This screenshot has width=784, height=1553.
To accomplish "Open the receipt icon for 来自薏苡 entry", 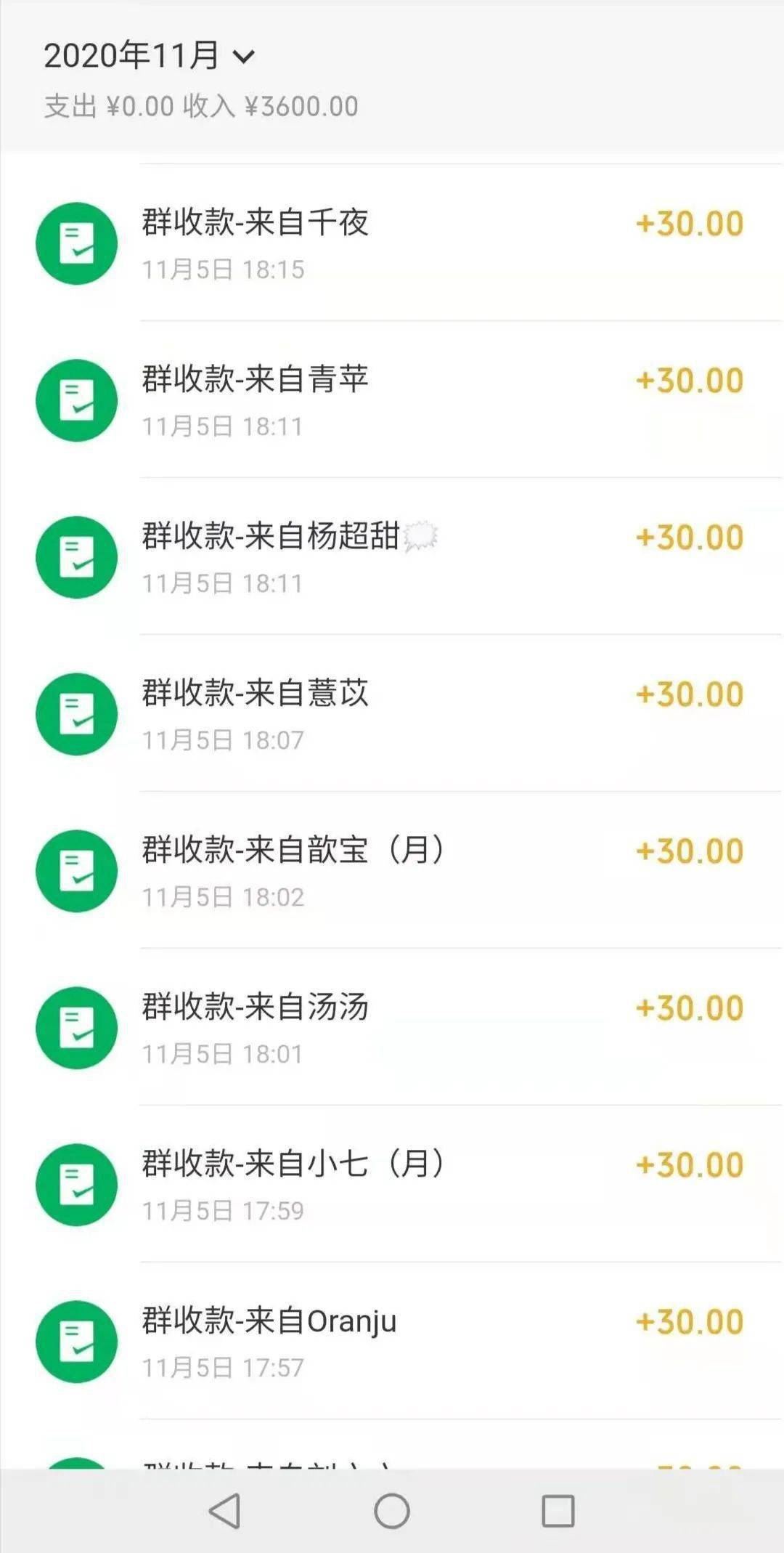I will [75, 713].
